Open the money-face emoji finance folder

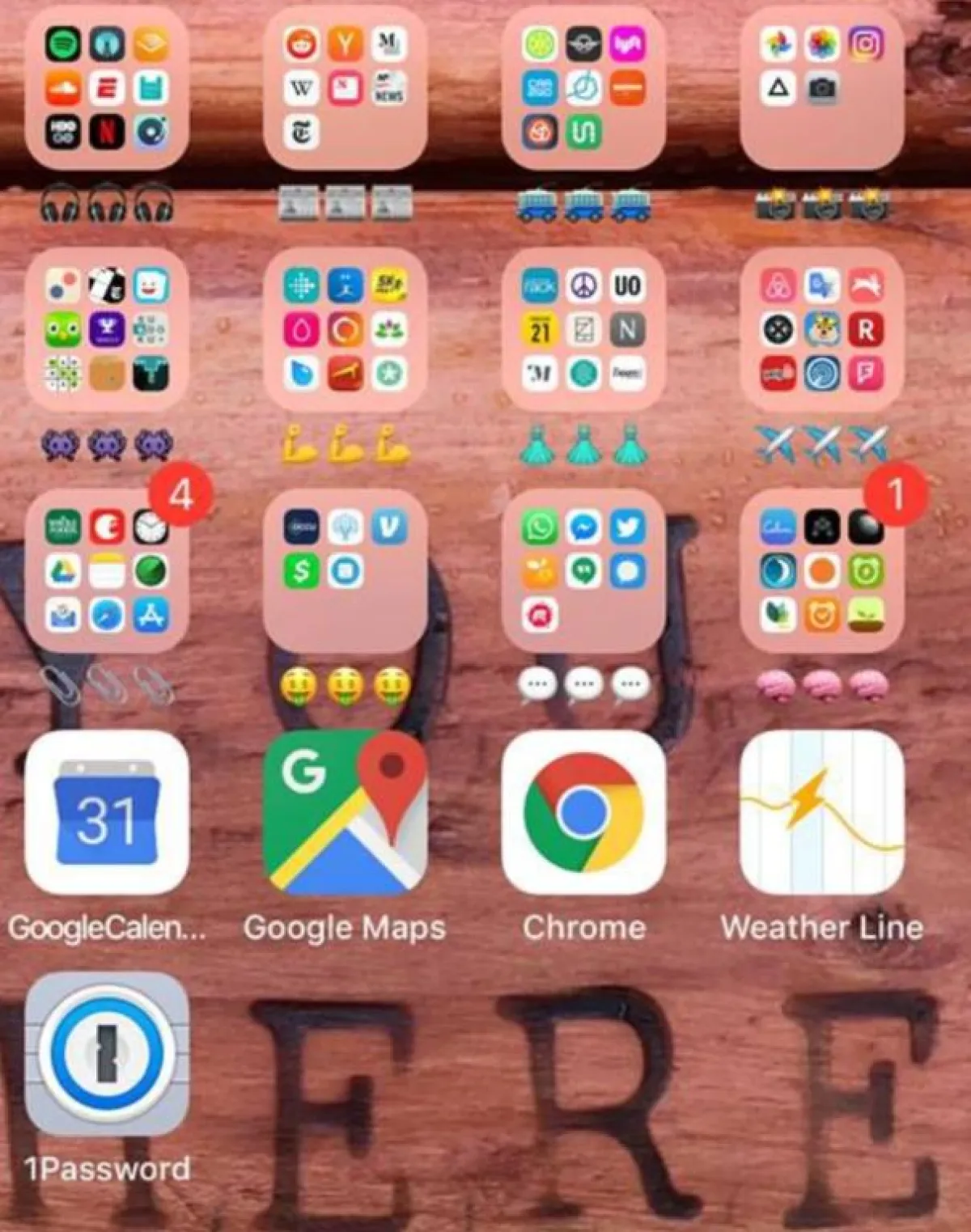(345, 570)
